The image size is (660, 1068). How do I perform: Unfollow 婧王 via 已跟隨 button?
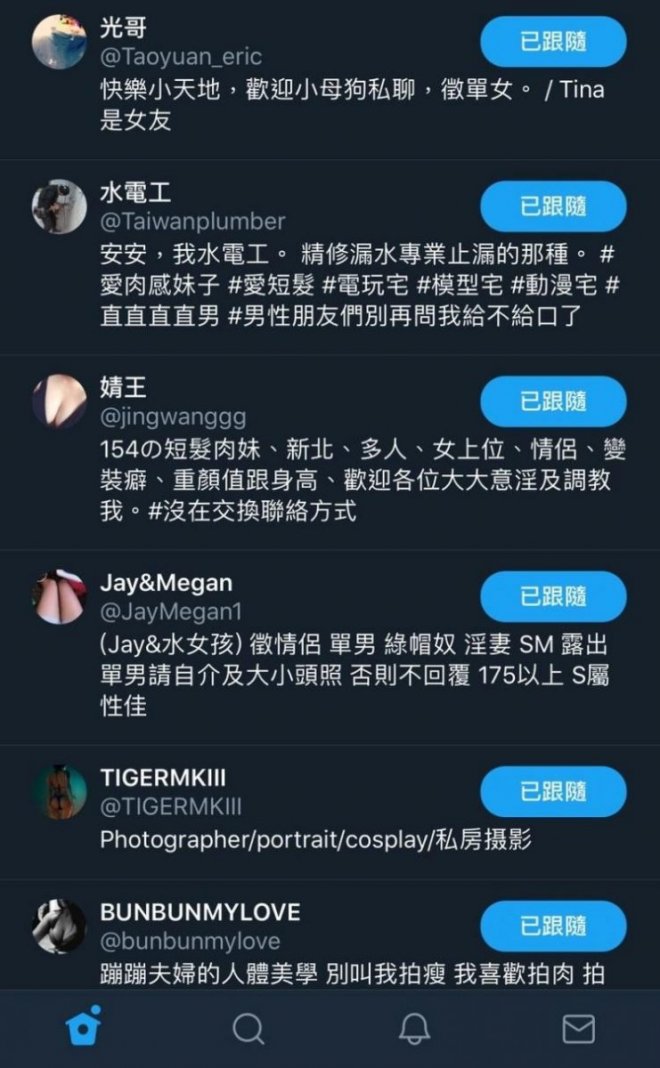(553, 402)
